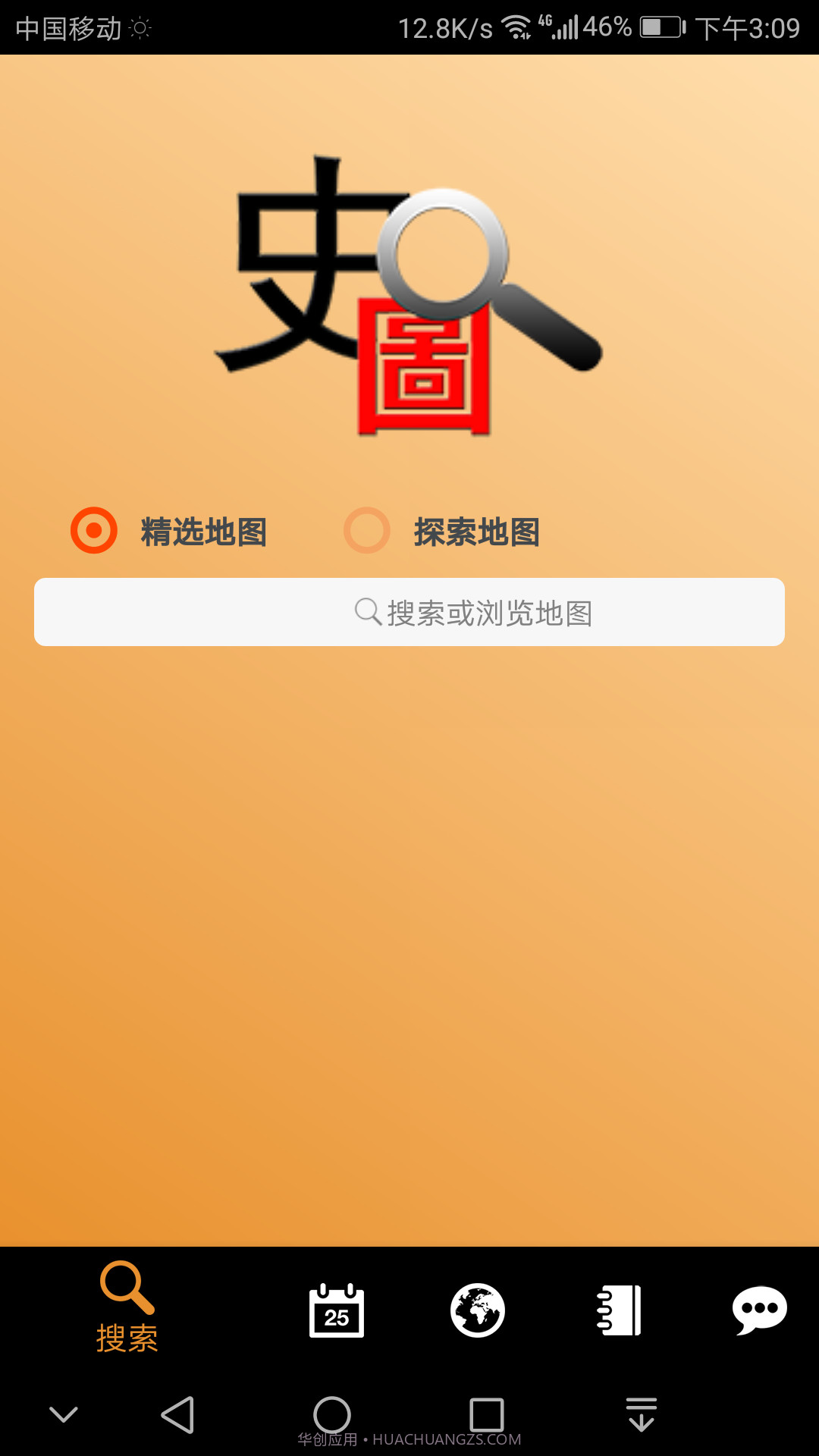Select the 精选地图 radio option

pos(94,530)
